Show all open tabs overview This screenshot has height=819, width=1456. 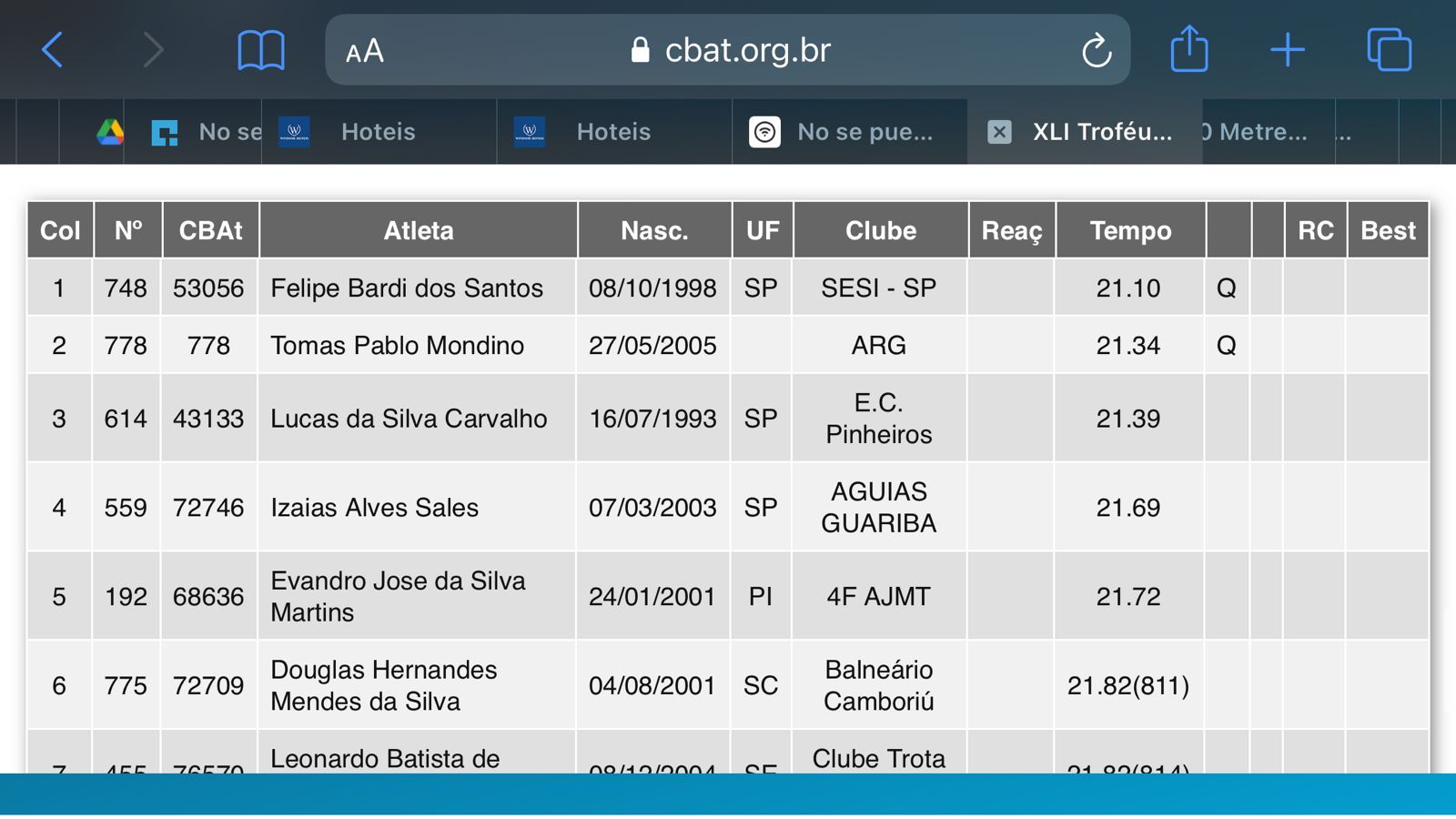click(1389, 50)
